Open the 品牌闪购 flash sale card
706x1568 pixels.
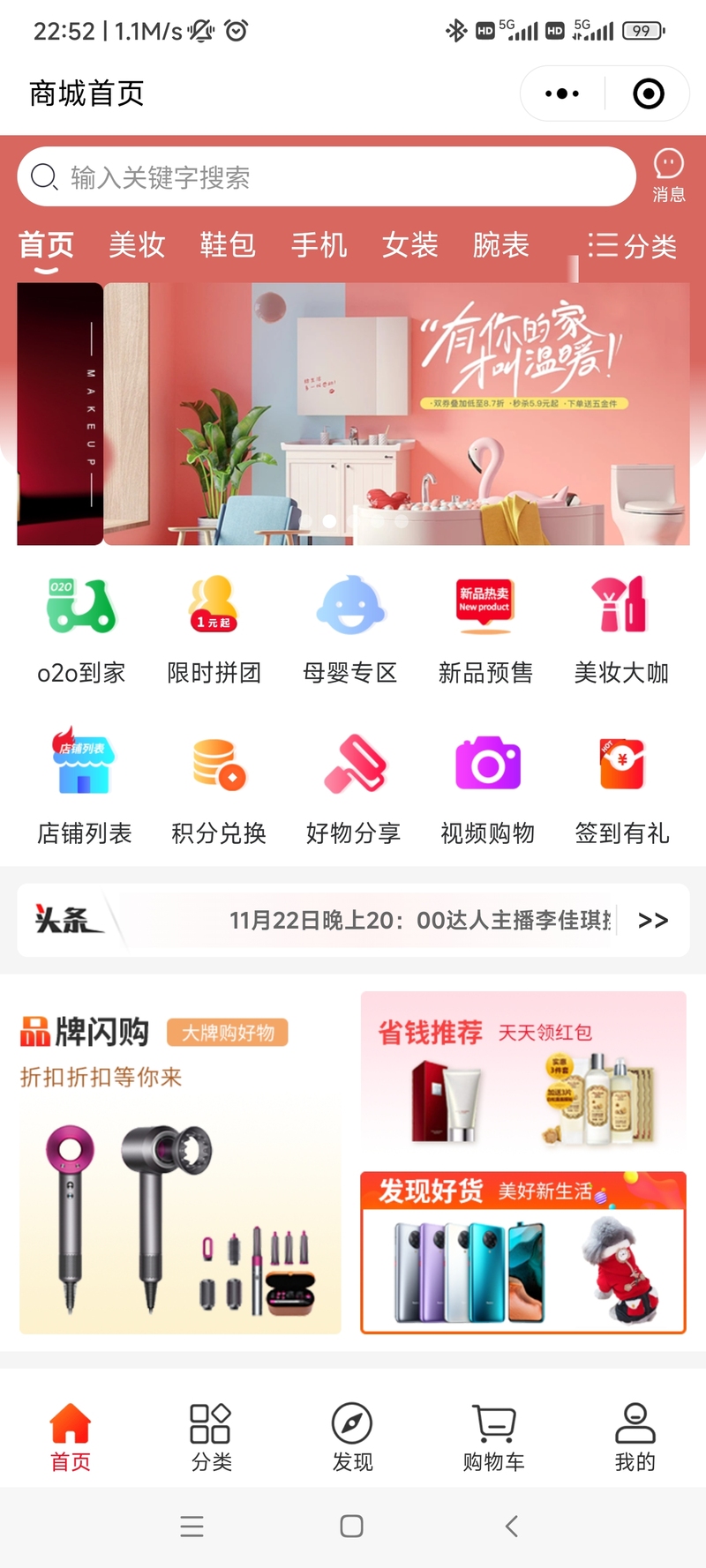(180, 1164)
